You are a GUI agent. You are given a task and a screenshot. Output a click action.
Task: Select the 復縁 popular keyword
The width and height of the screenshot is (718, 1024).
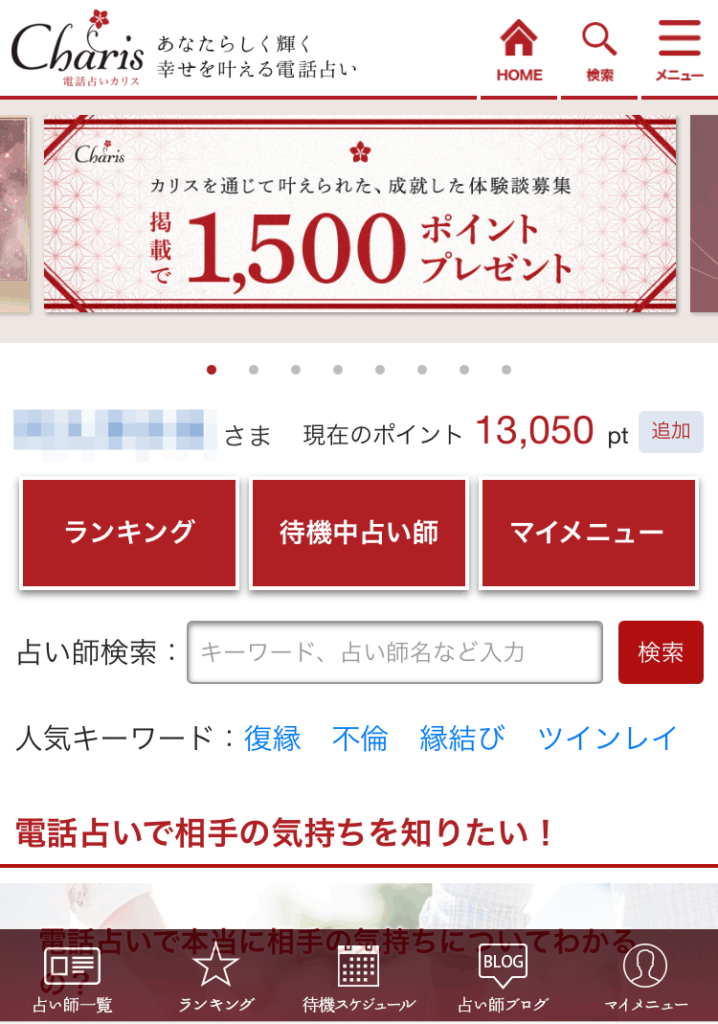(272, 739)
